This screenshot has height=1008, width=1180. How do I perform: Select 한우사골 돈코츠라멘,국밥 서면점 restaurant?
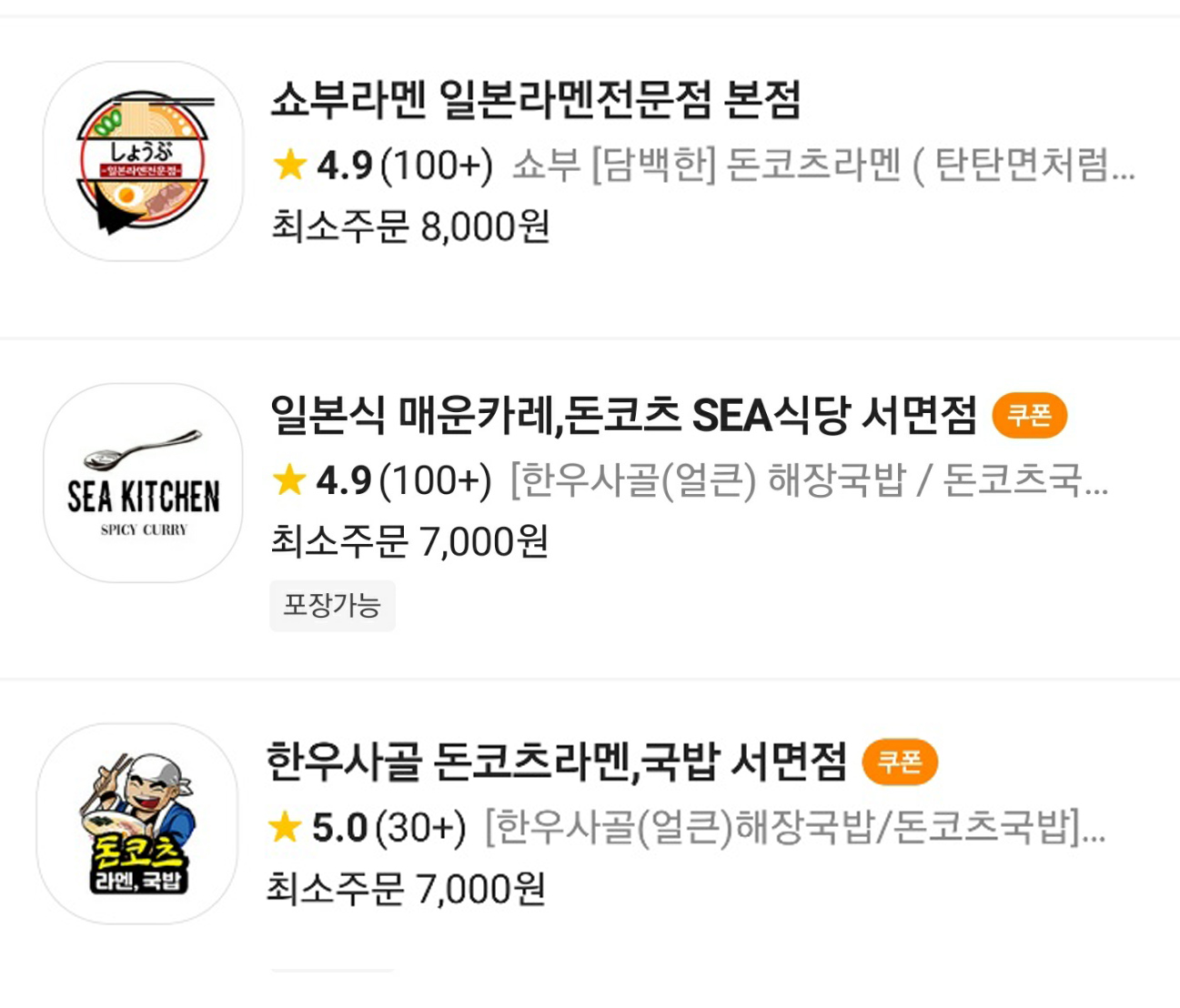pyautogui.click(x=556, y=762)
